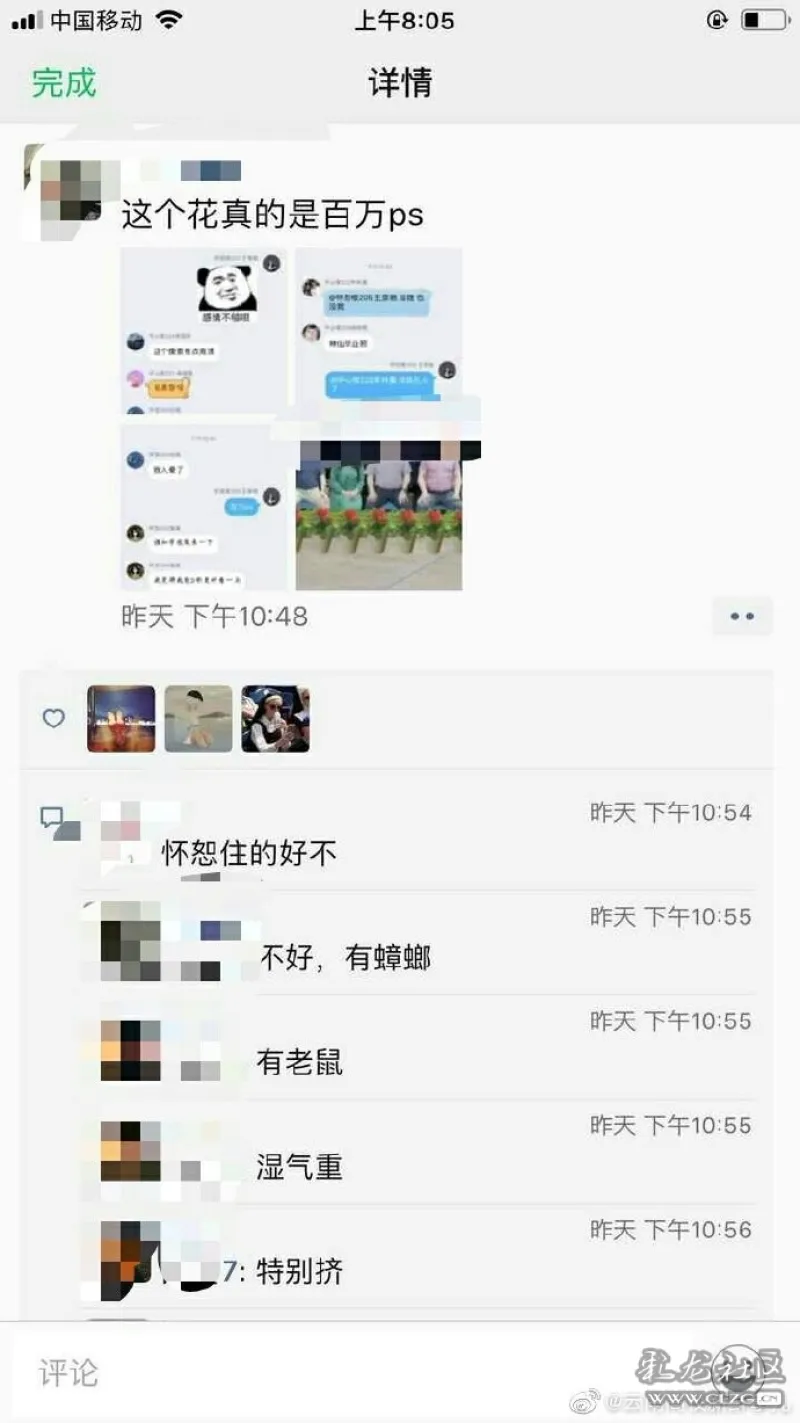
Task: Open the panda meme chat screenshot
Action: click(204, 330)
